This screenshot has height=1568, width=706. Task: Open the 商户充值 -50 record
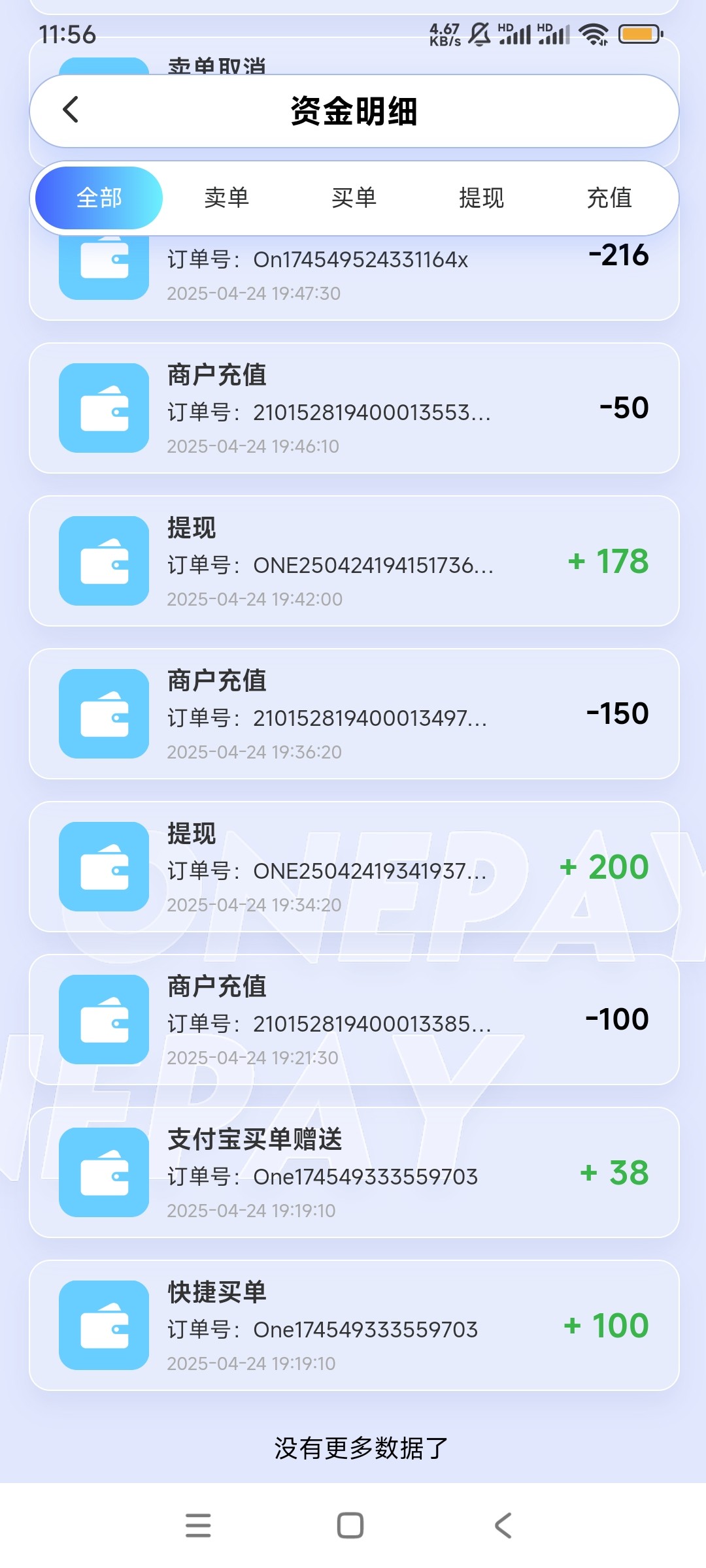tap(354, 408)
